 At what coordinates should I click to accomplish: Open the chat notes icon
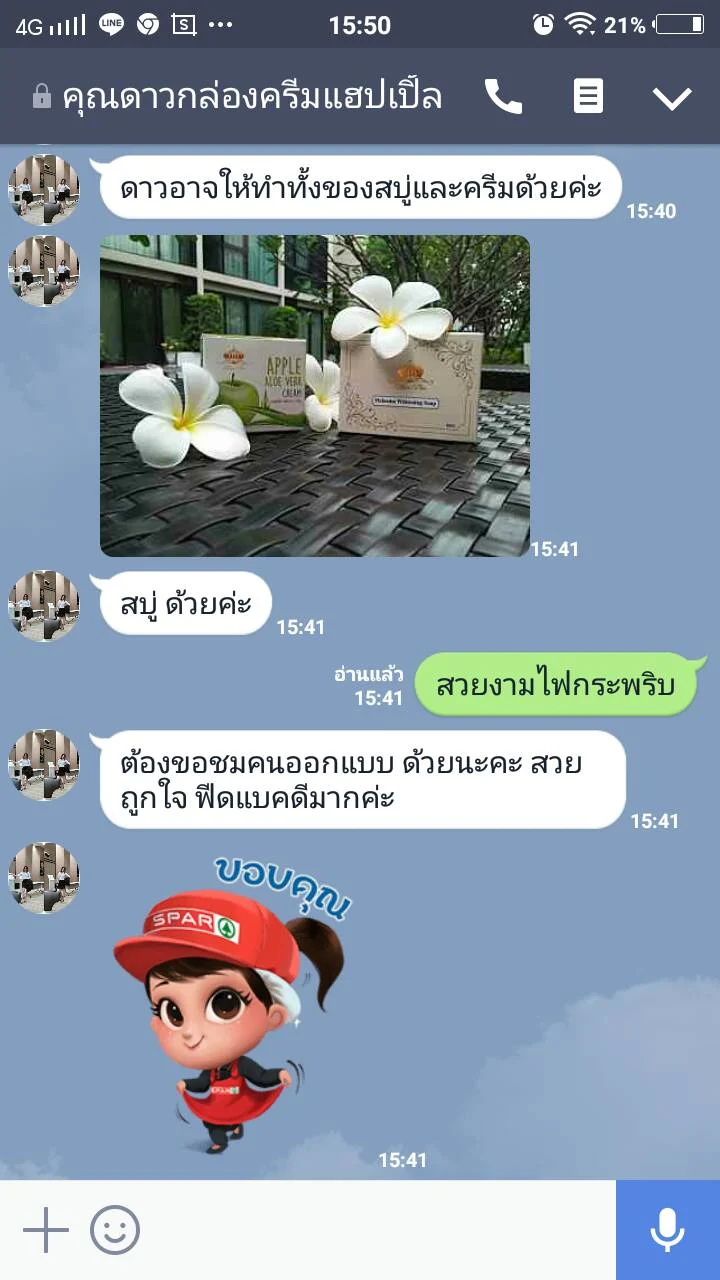pos(588,96)
